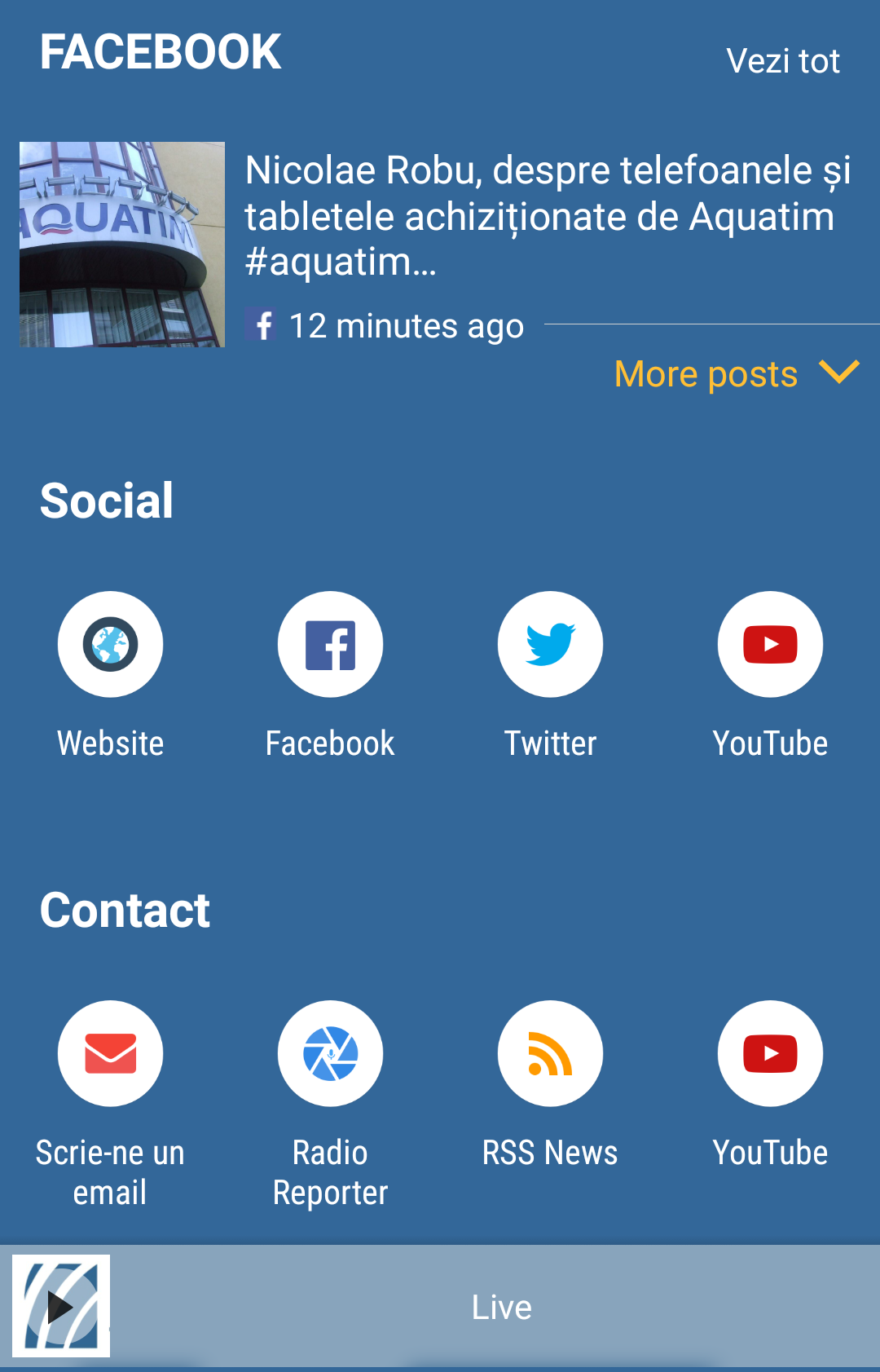Image resolution: width=880 pixels, height=1372 pixels.
Task: Tap the Vezi tot link
Action: tap(782, 61)
